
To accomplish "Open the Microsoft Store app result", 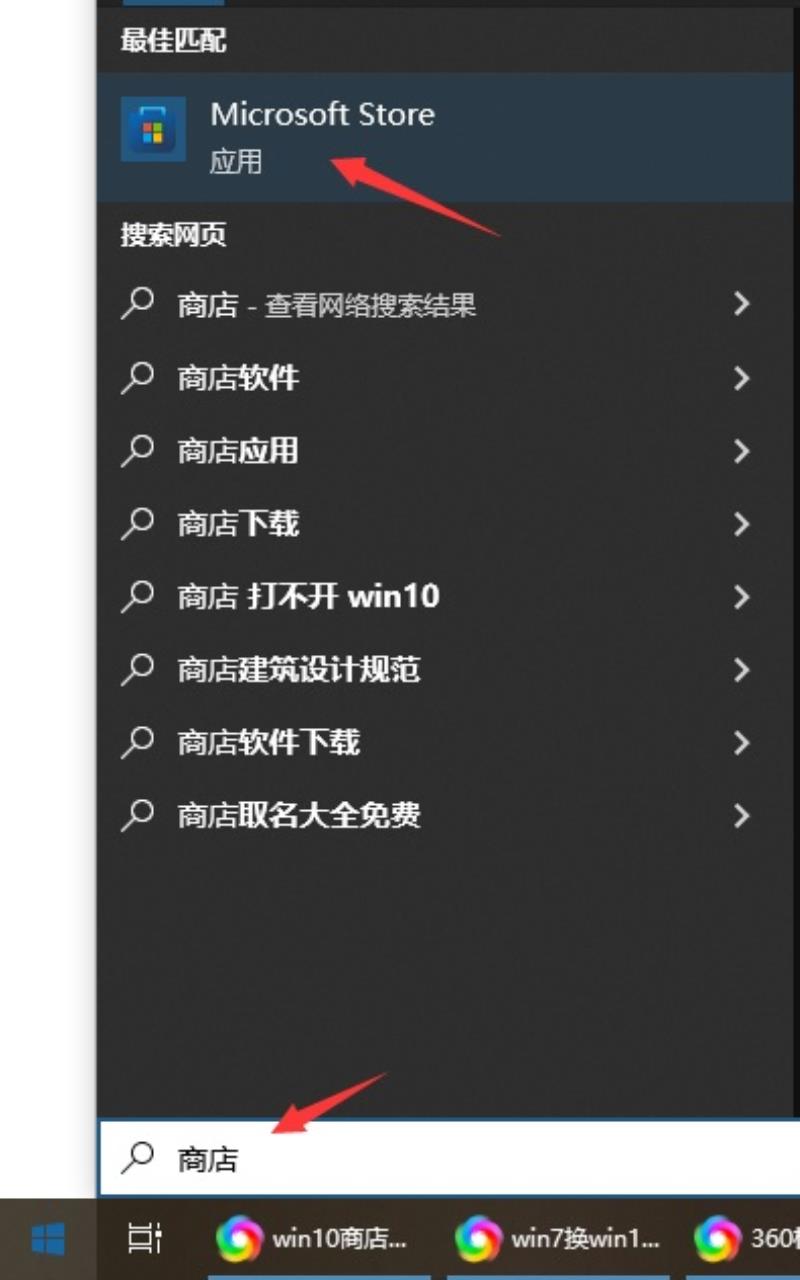I will click(448, 136).
